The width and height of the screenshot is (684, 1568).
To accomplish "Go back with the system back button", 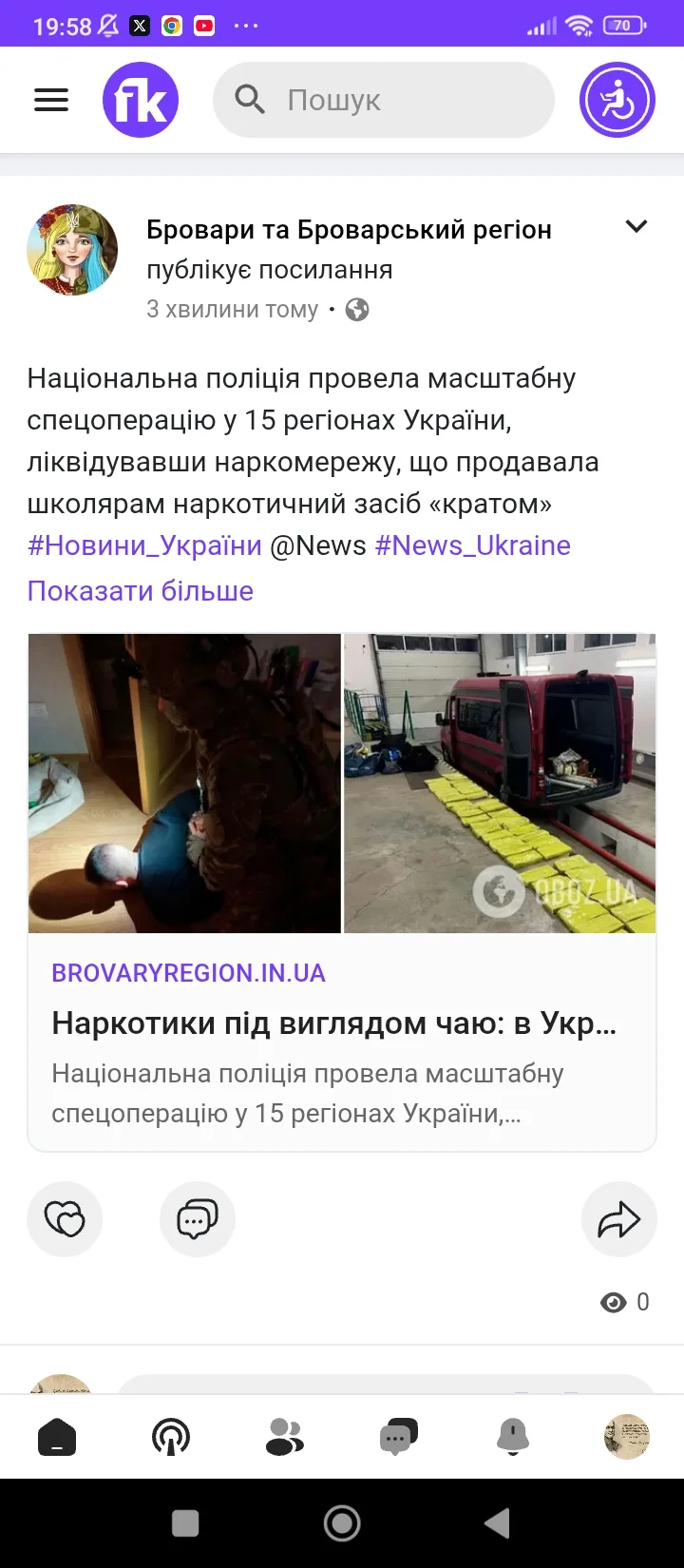I will (498, 1523).
